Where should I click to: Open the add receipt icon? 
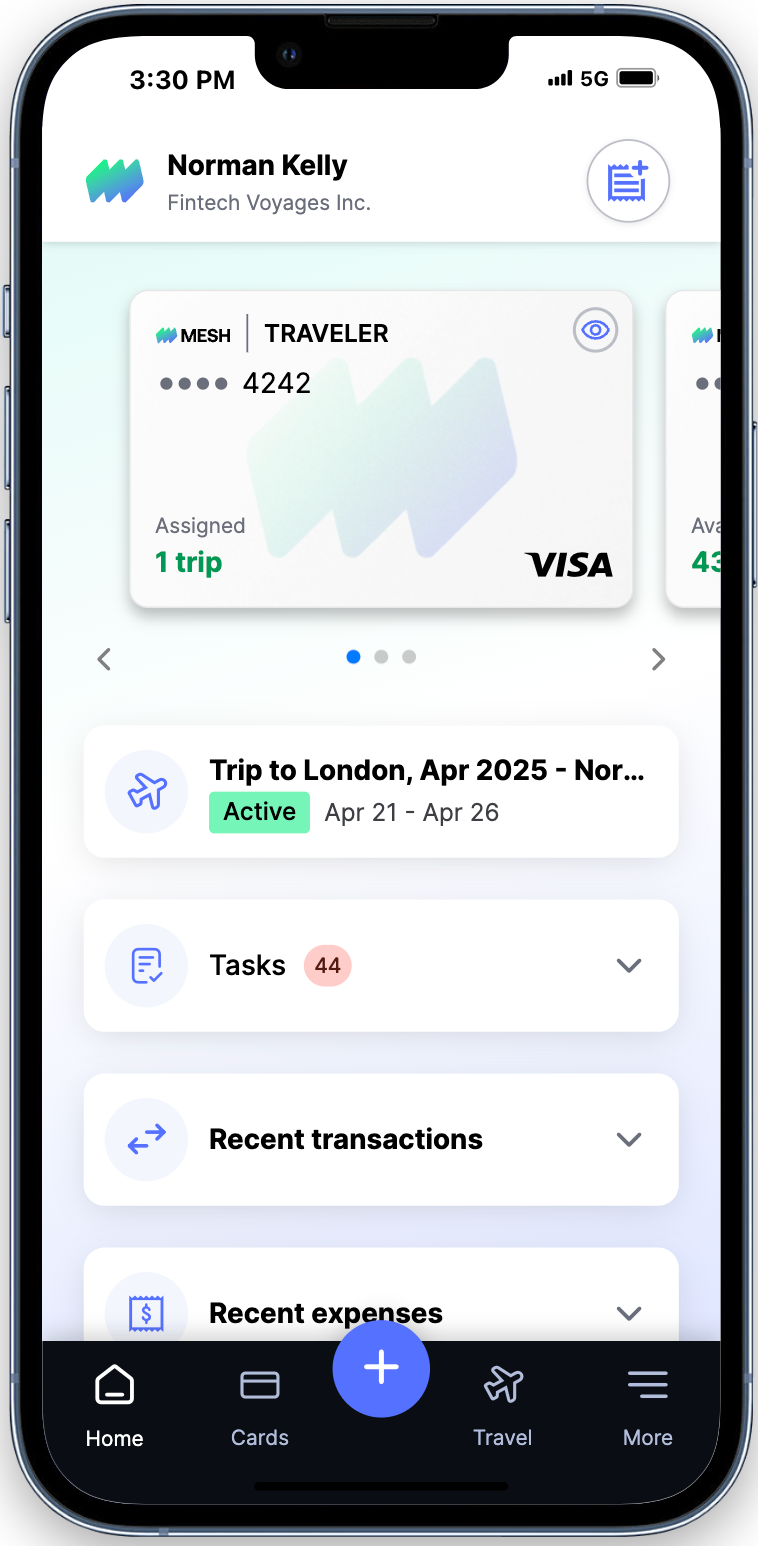627,181
